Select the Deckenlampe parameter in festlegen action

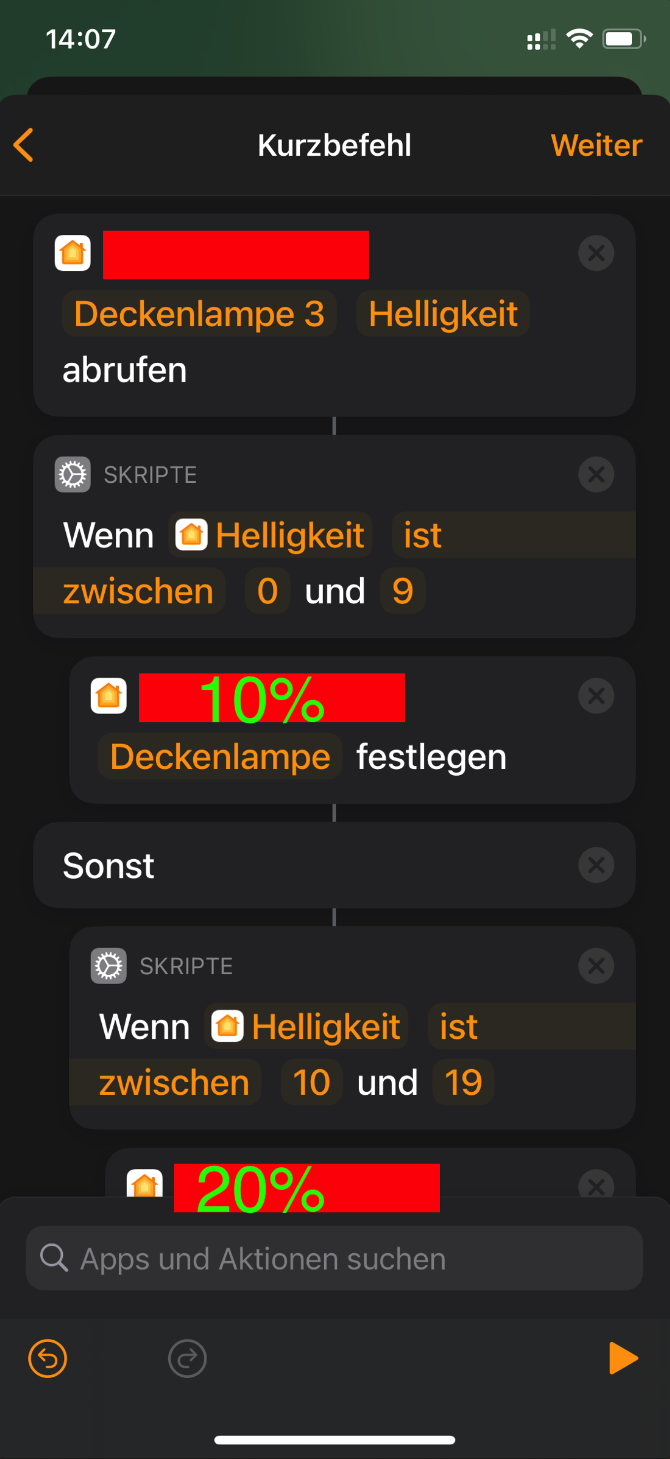pos(220,757)
